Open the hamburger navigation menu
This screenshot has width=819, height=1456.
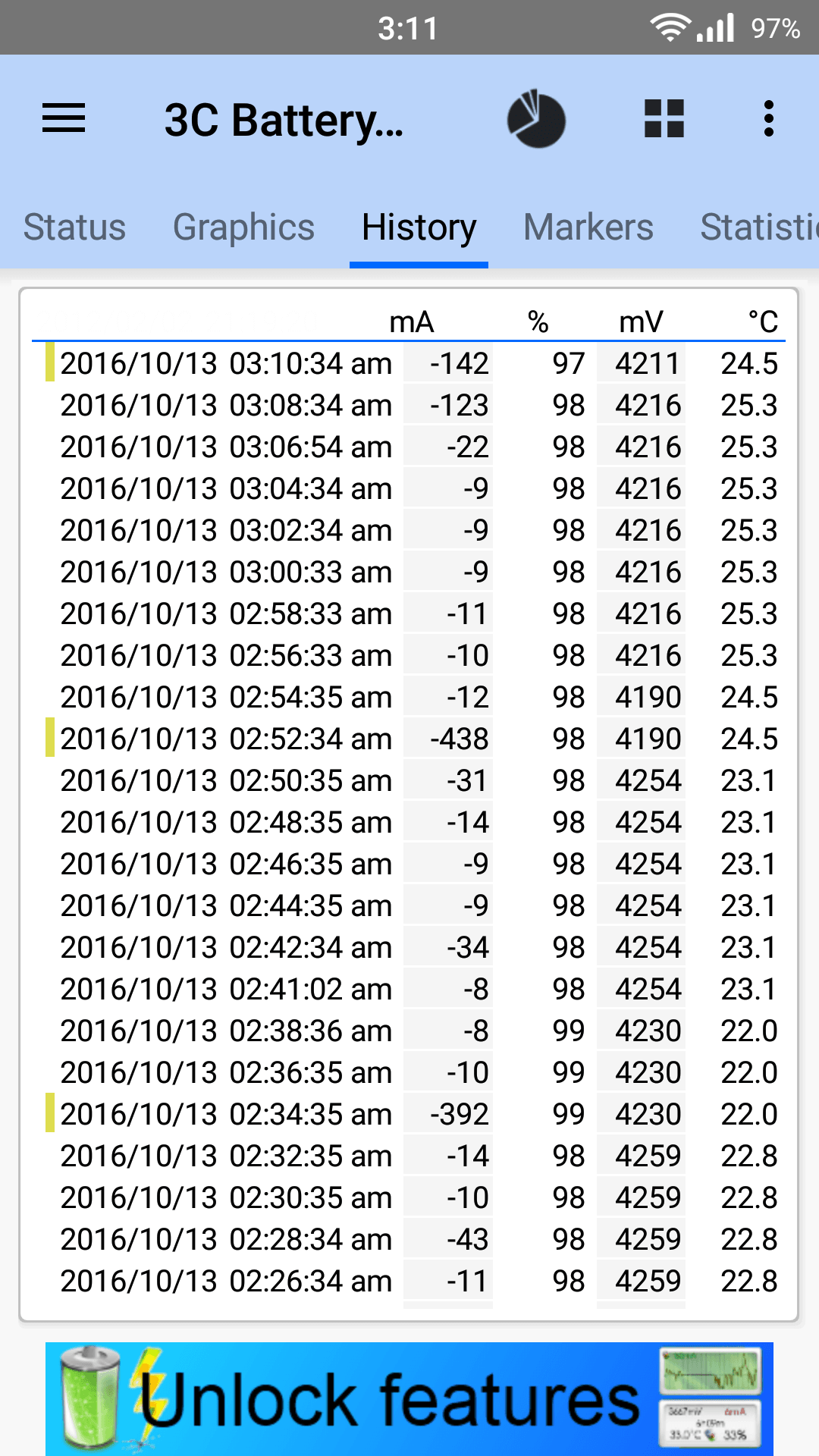coord(64,119)
